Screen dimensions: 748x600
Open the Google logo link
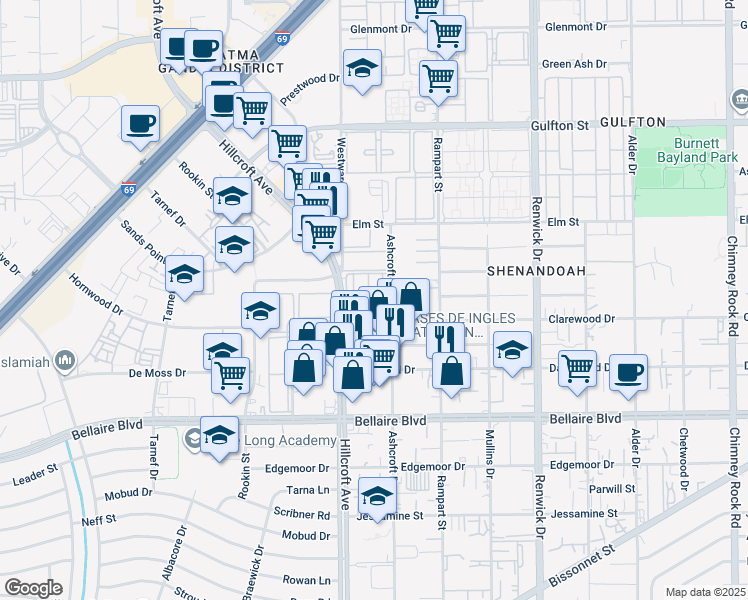point(32,588)
